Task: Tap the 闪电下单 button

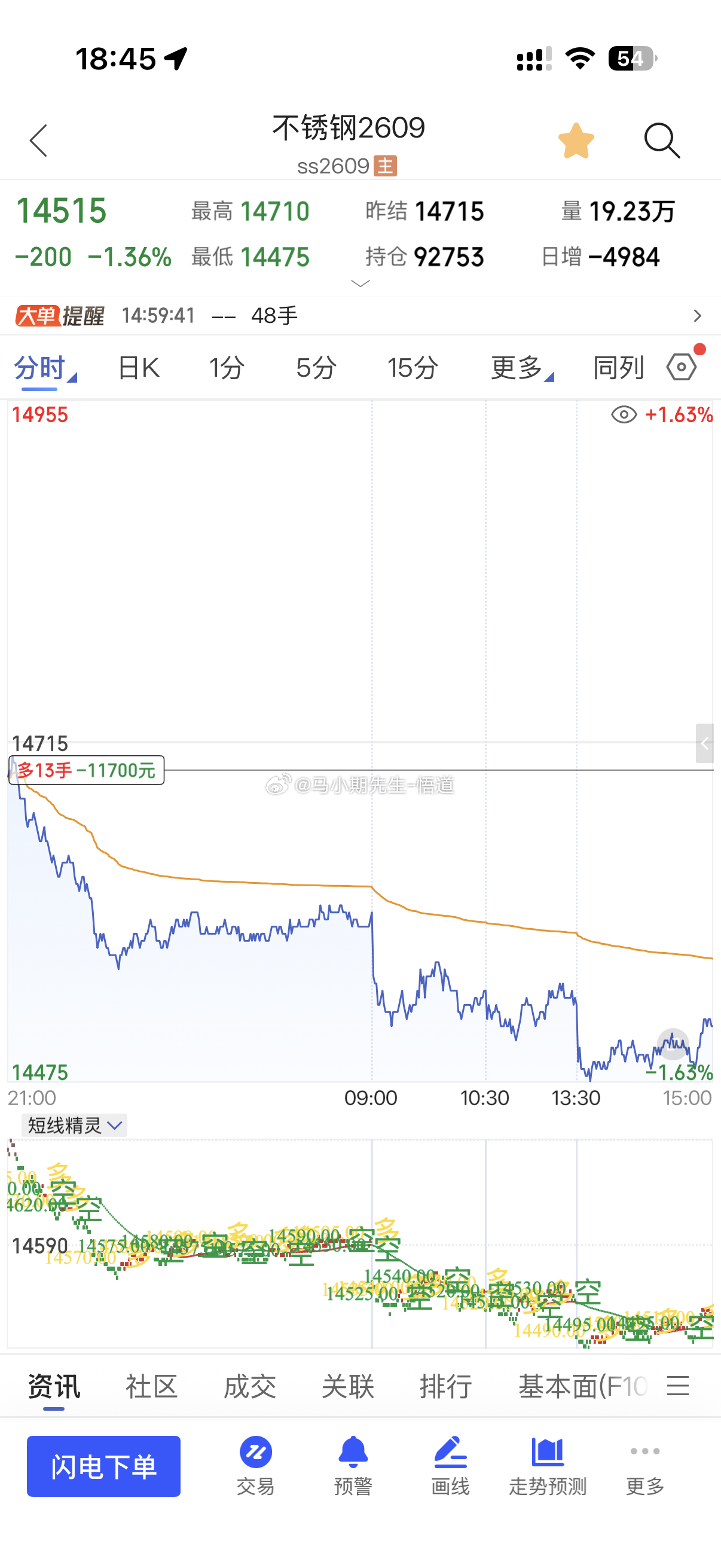Action: (x=103, y=1466)
